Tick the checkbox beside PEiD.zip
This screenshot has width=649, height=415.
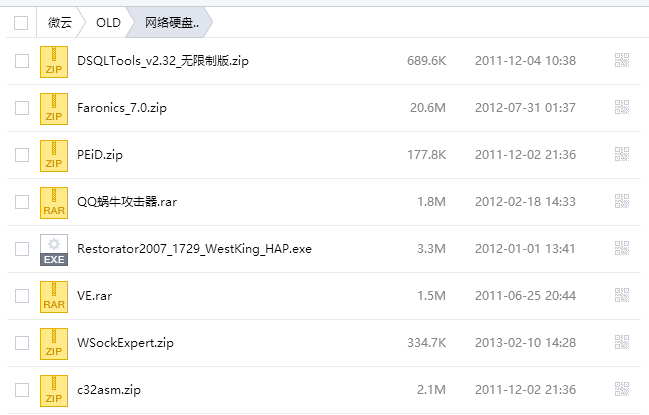(22, 155)
